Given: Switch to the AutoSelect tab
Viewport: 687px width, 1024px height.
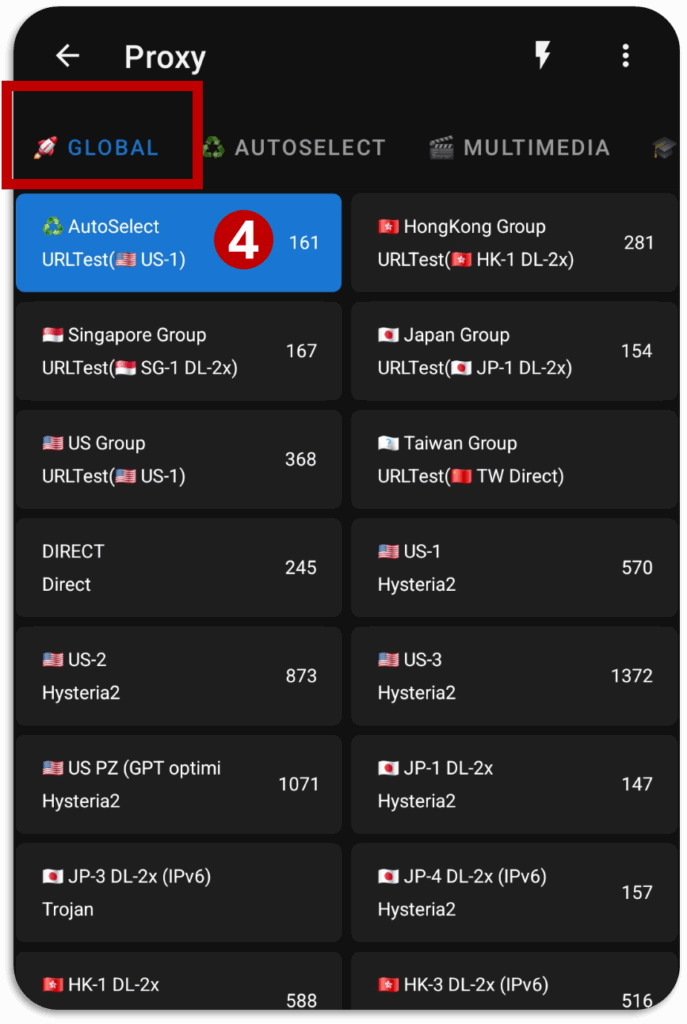Looking at the screenshot, I should click(x=294, y=148).
